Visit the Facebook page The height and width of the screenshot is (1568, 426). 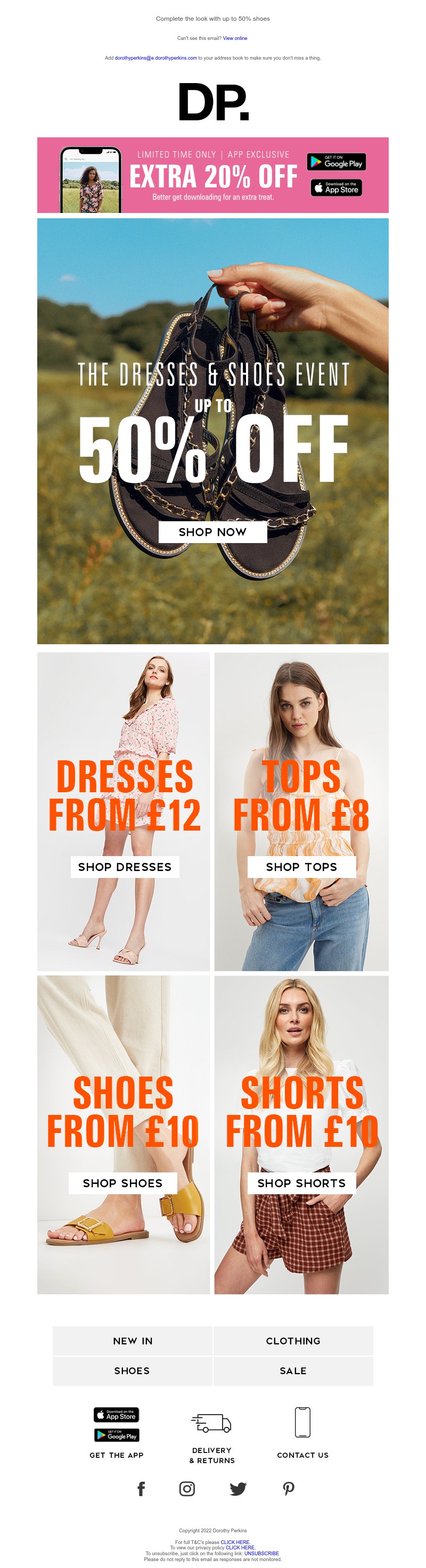click(x=141, y=1488)
